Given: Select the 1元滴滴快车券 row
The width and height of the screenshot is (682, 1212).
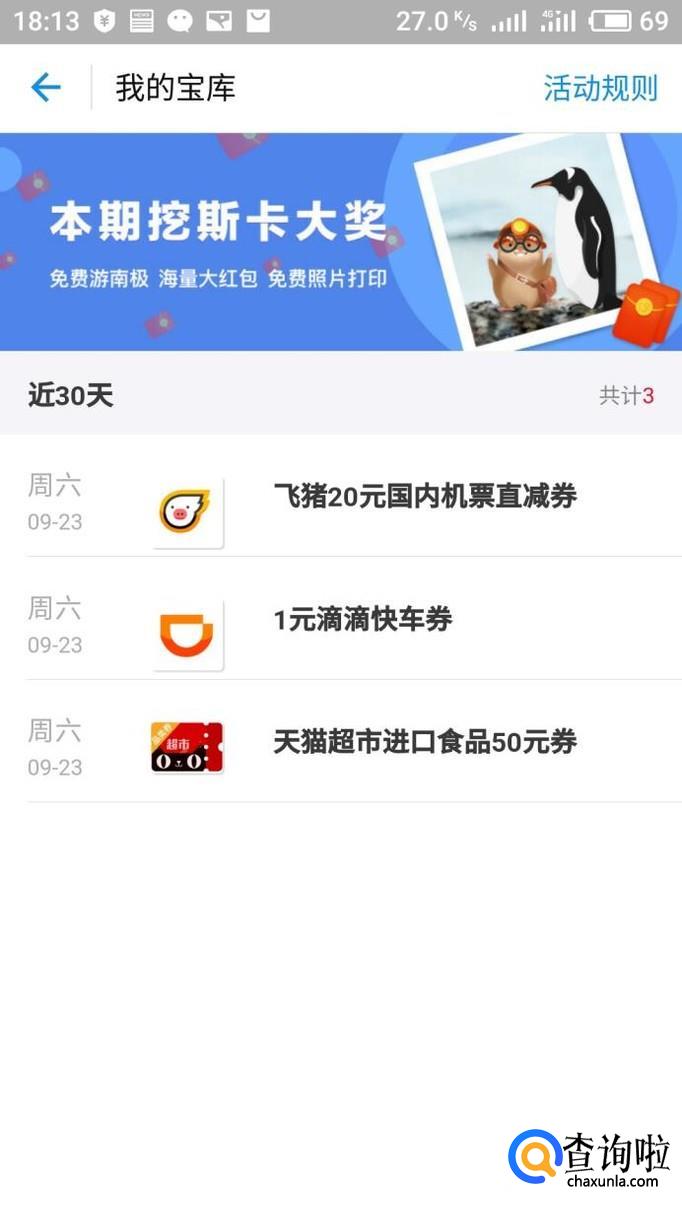Looking at the screenshot, I should tap(362, 620).
